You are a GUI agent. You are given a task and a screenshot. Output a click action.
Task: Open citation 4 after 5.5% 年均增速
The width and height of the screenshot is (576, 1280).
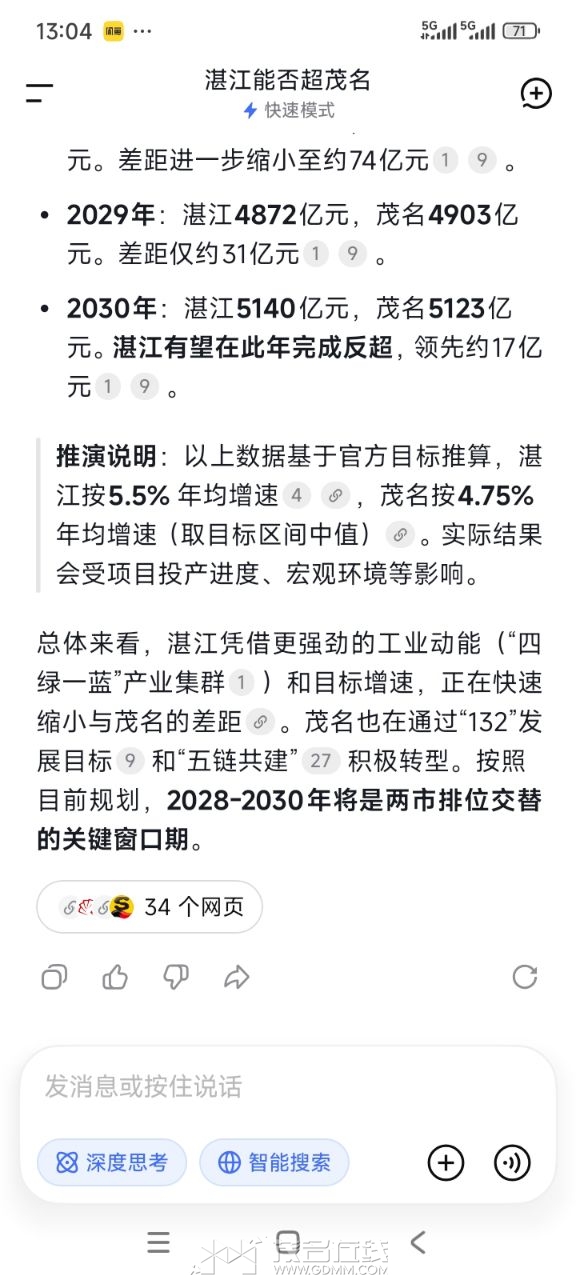pos(296,496)
